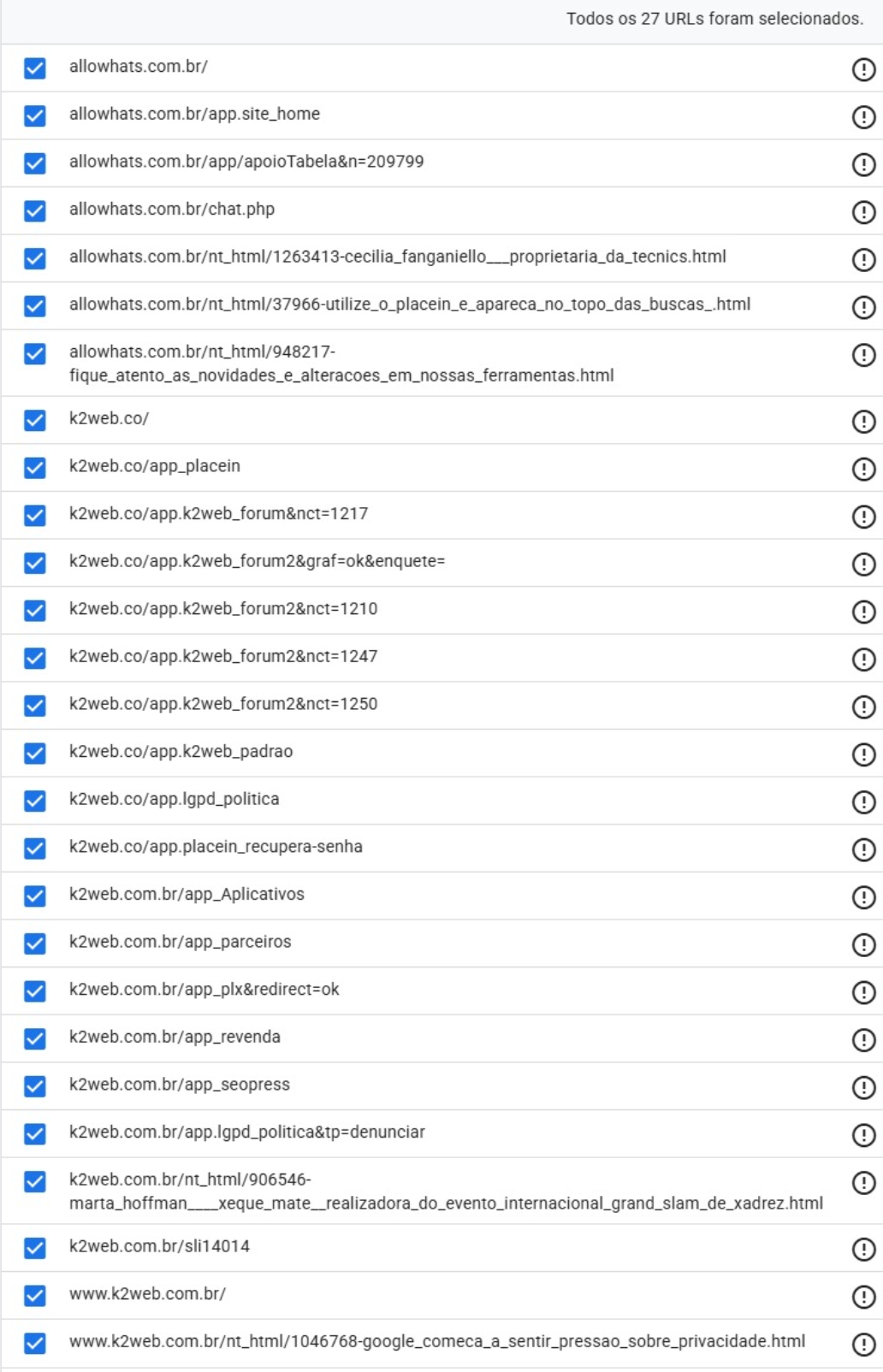883x1372 pixels.
Task: Open warning for google_comeca_a_sentir_pressao URL
Action: coord(863,1344)
